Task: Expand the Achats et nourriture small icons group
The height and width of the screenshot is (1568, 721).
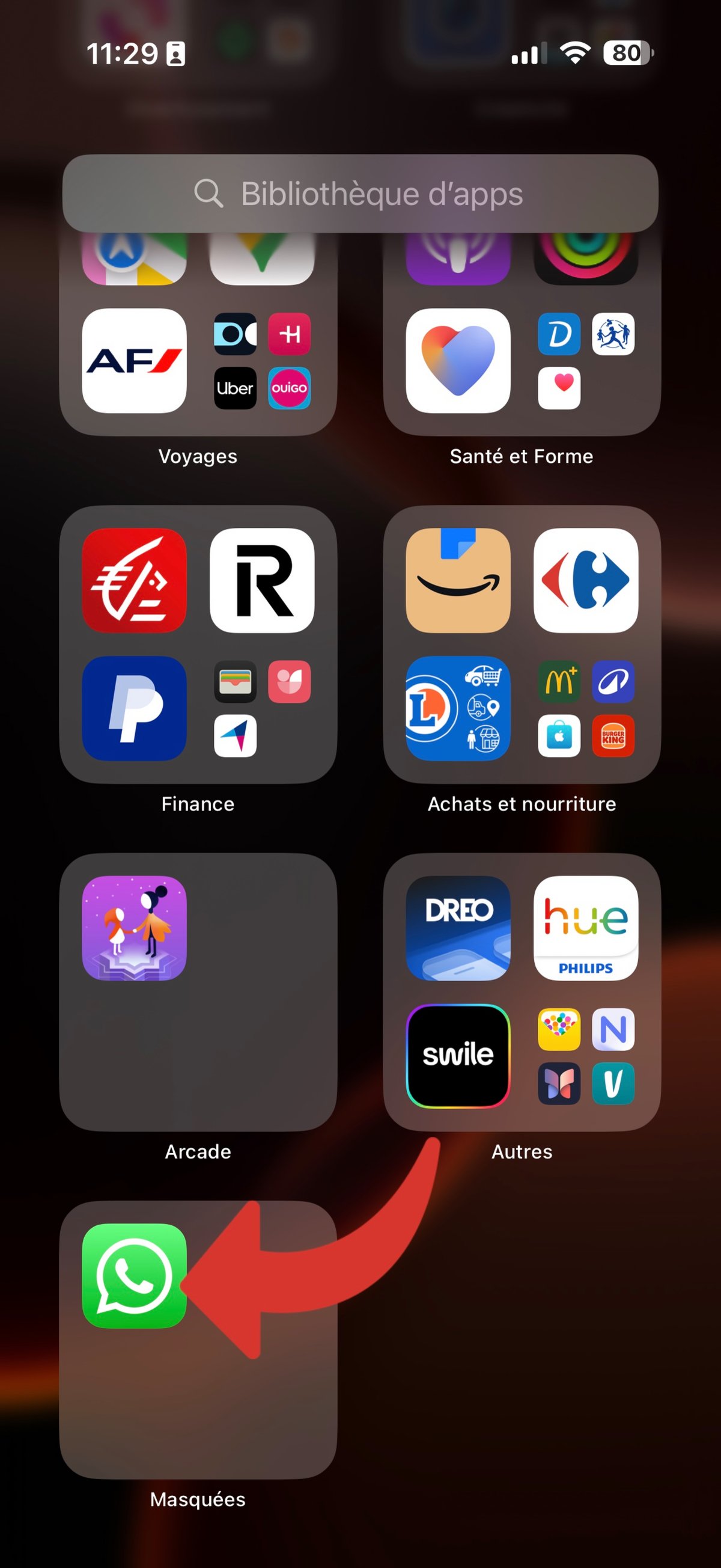Action: click(586, 708)
